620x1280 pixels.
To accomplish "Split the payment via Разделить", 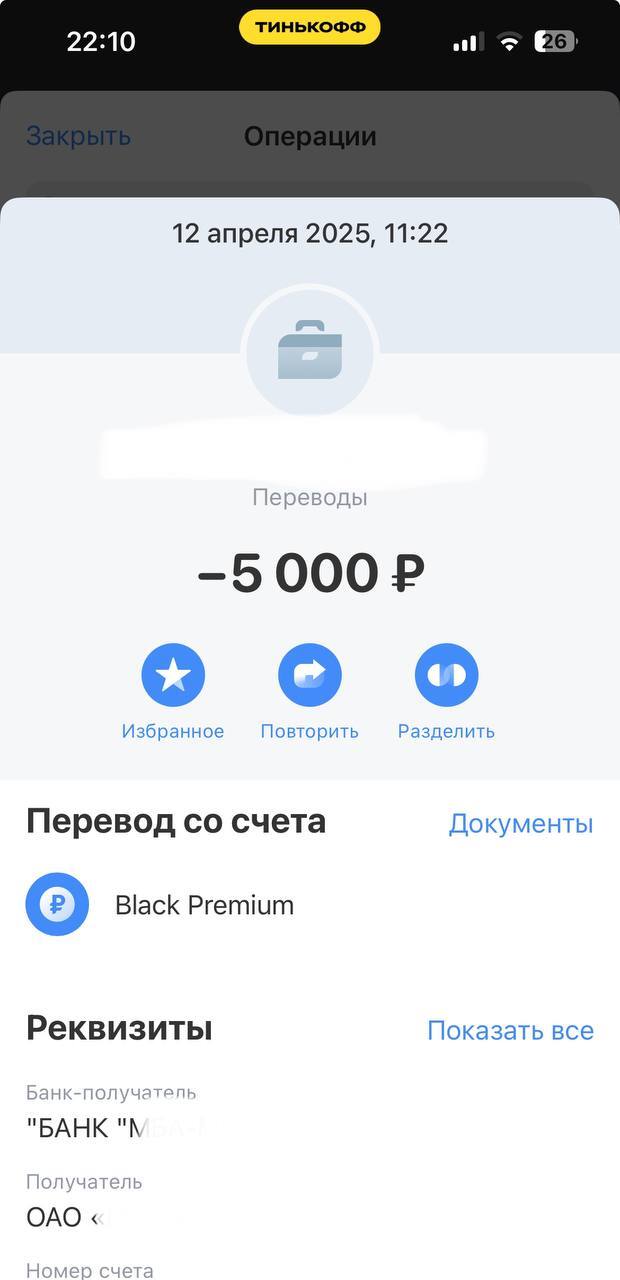I will [446, 676].
